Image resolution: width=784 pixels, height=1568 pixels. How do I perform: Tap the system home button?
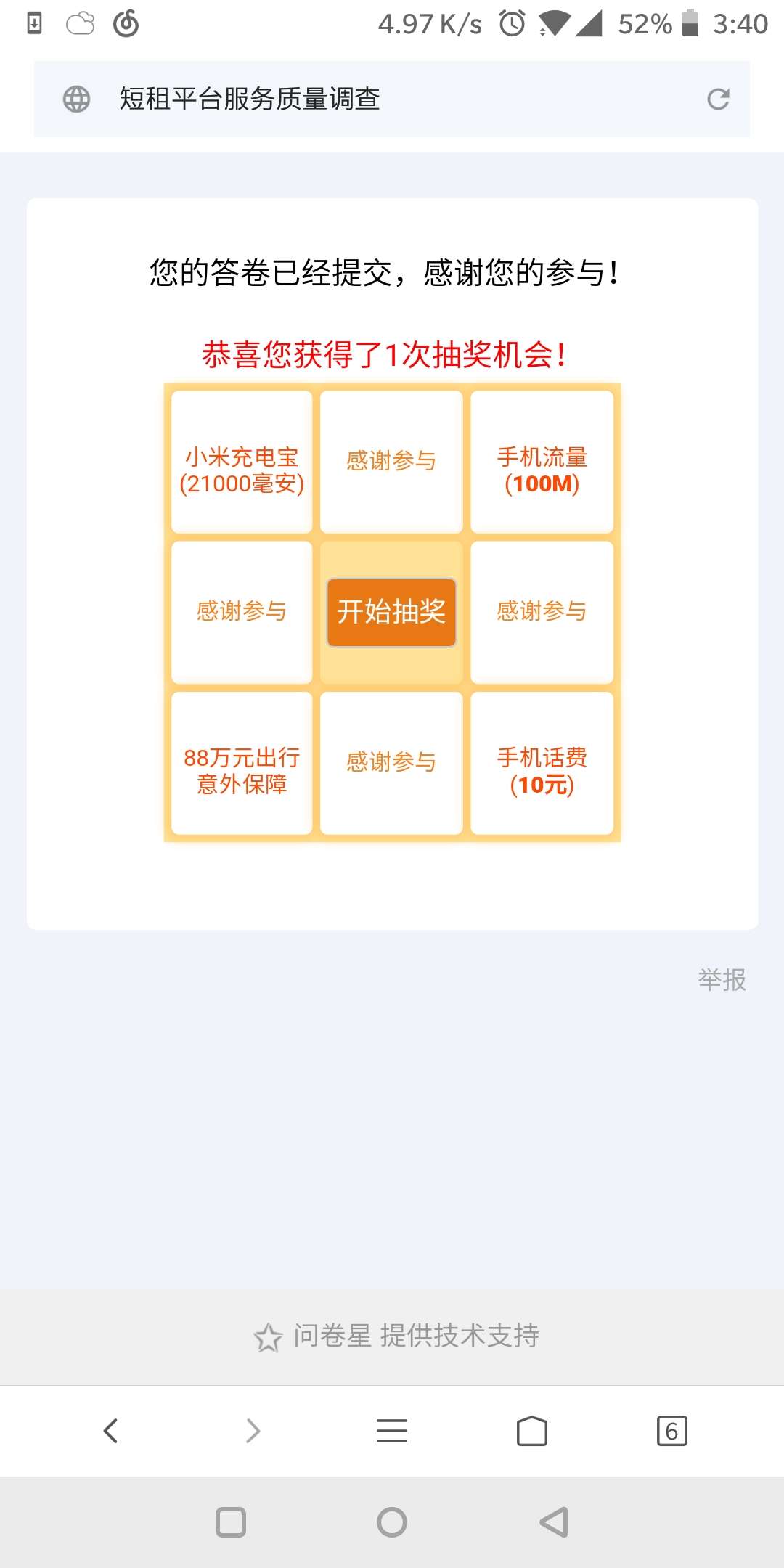[391, 1522]
